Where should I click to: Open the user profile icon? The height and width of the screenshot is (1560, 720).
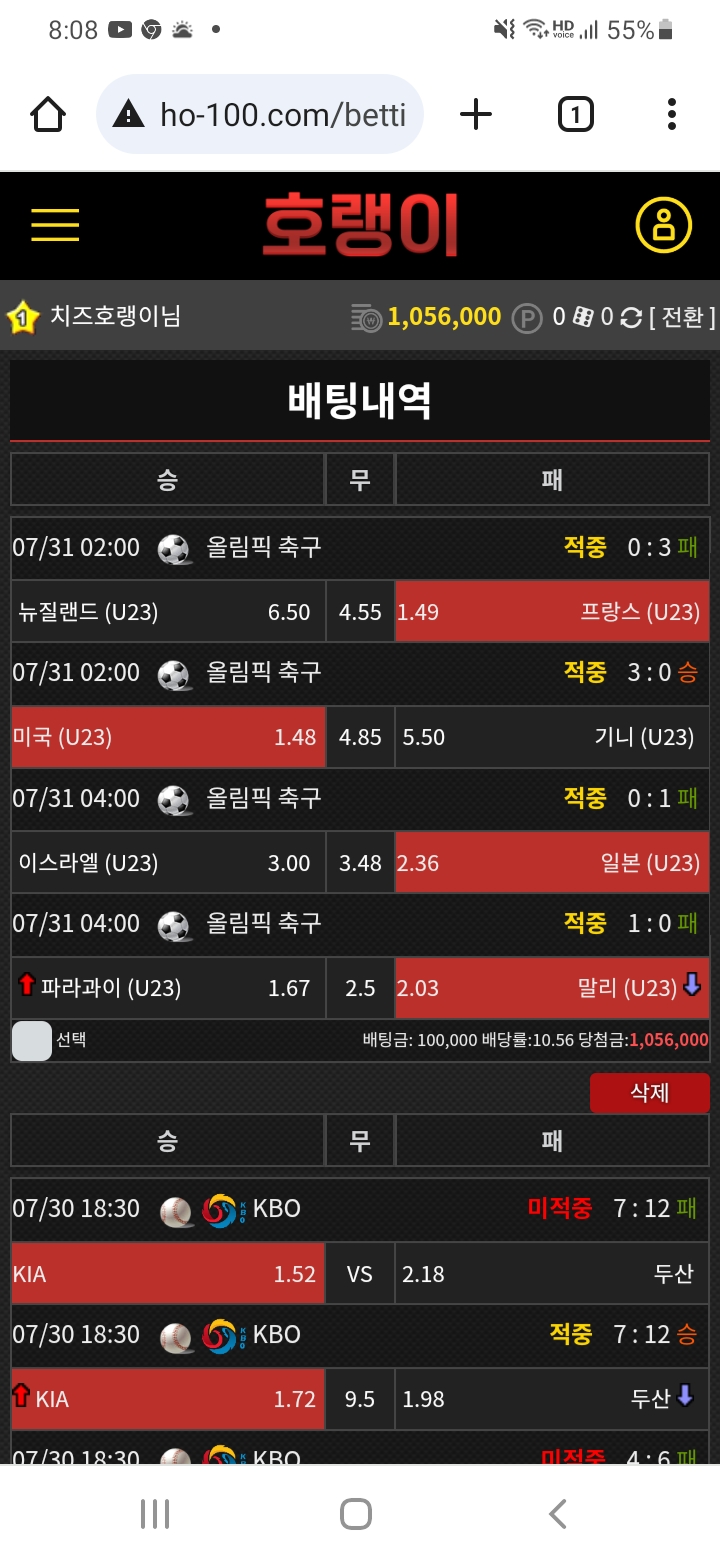(x=664, y=224)
